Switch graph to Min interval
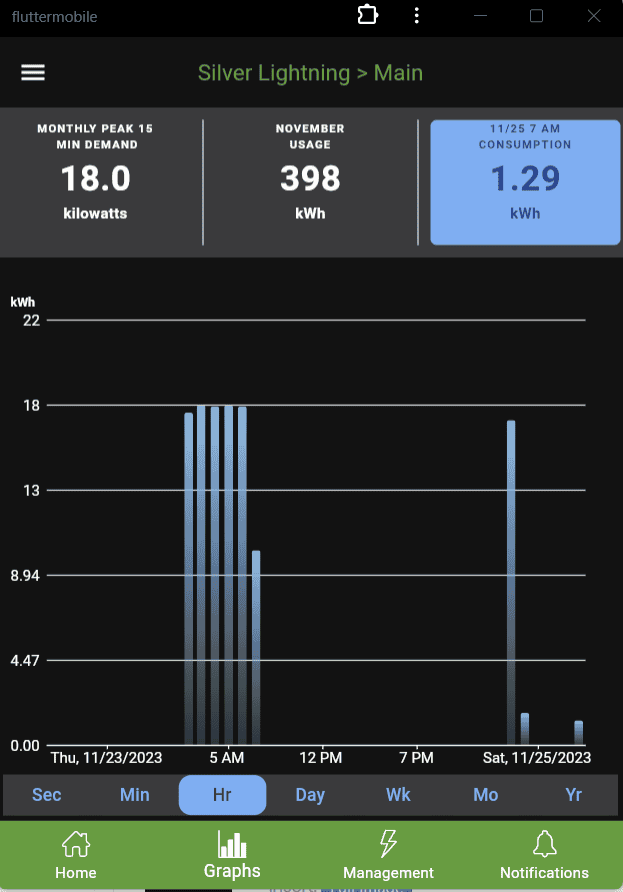The width and height of the screenshot is (623, 892). pyautogui.click(x=135, y=795)
